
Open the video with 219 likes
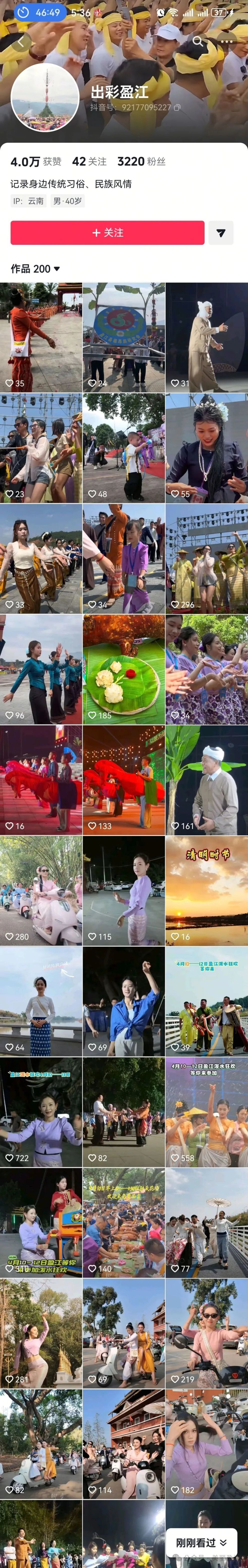(x=207, y=1334)
